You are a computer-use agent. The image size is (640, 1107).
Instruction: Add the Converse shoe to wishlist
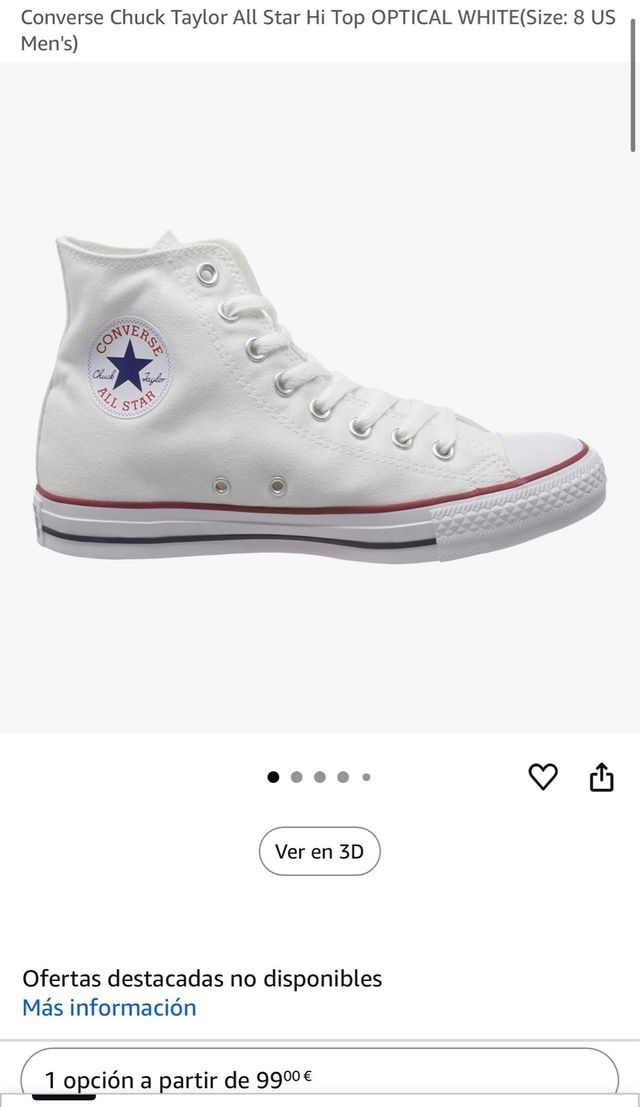(542, 776)
